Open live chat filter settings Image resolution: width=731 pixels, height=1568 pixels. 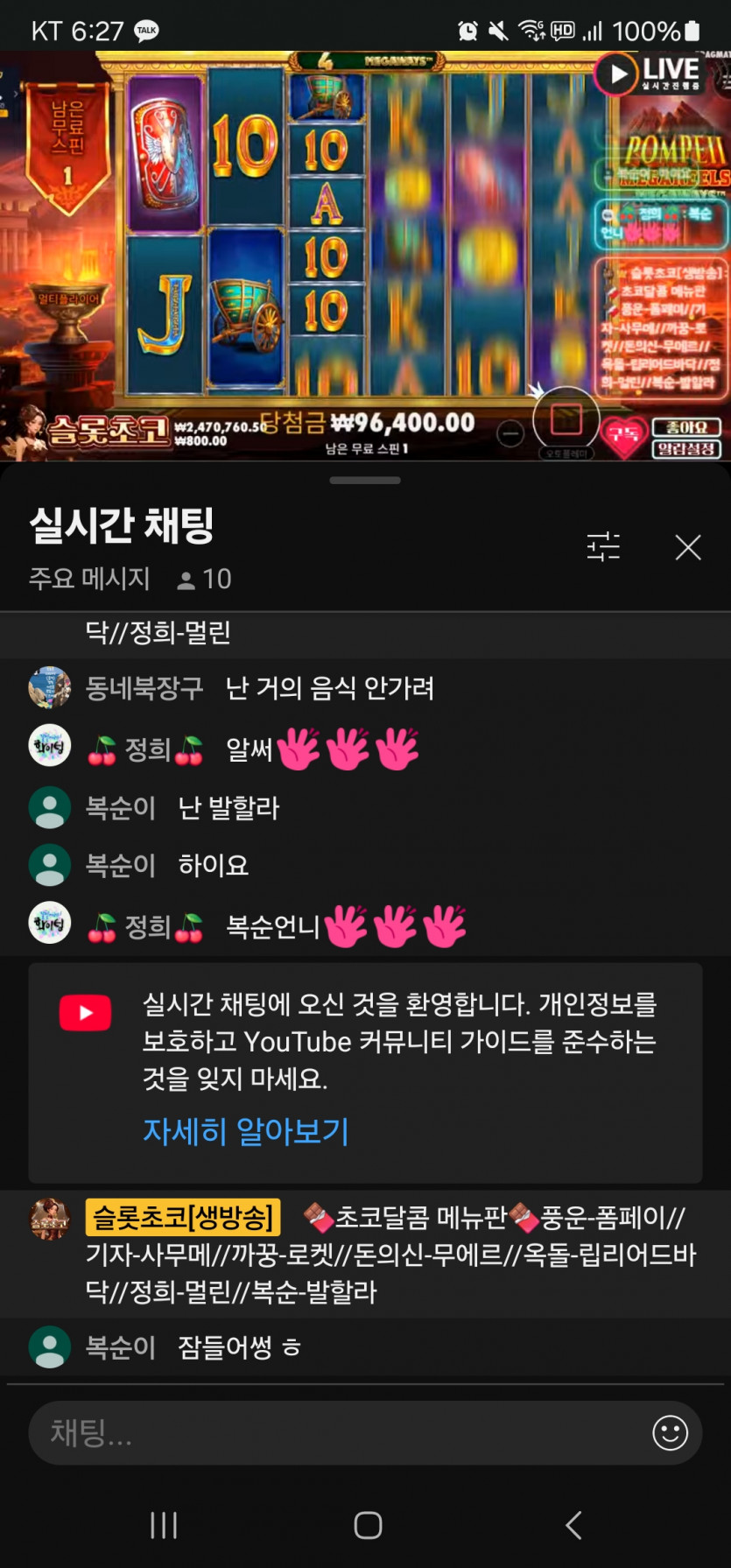point(603,547)
